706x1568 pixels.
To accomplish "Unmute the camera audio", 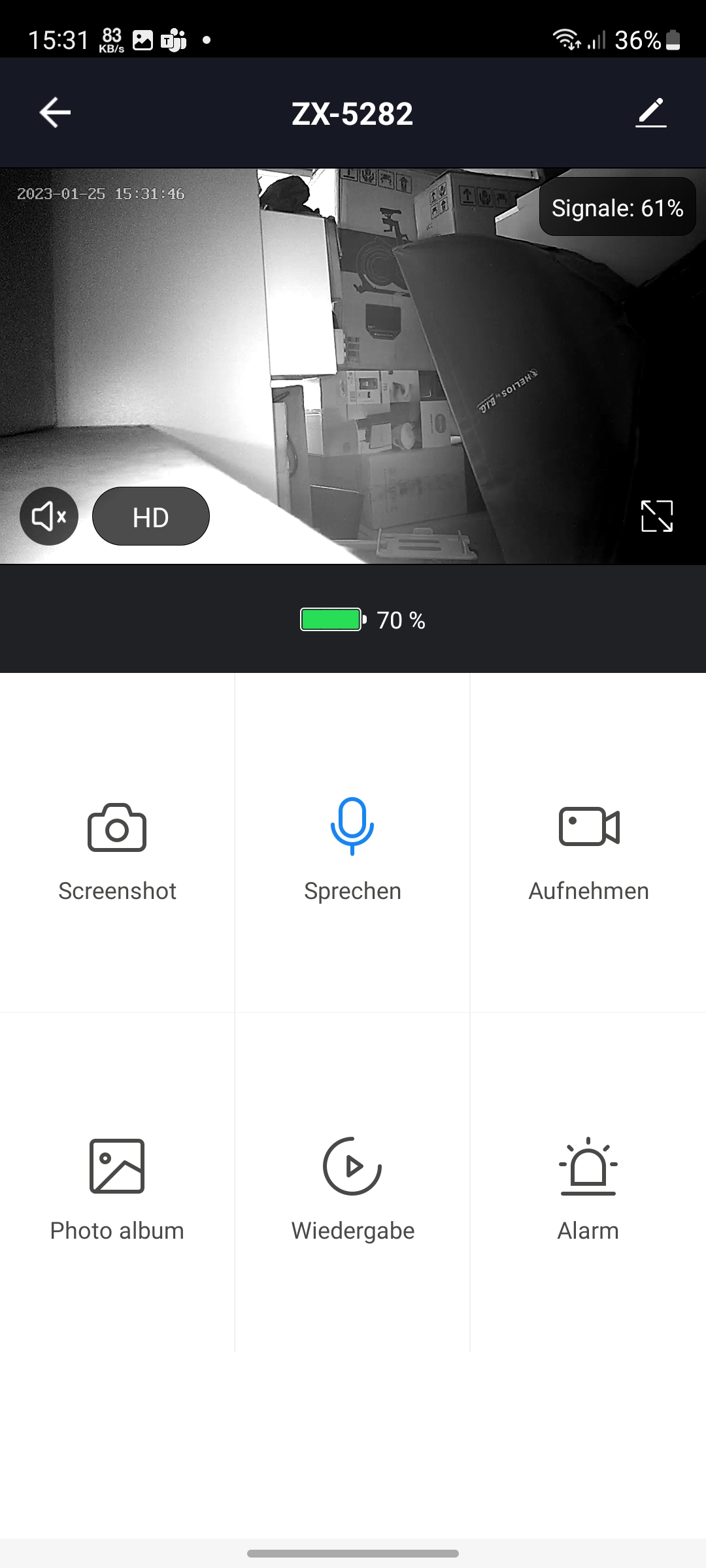I will 49,516.
